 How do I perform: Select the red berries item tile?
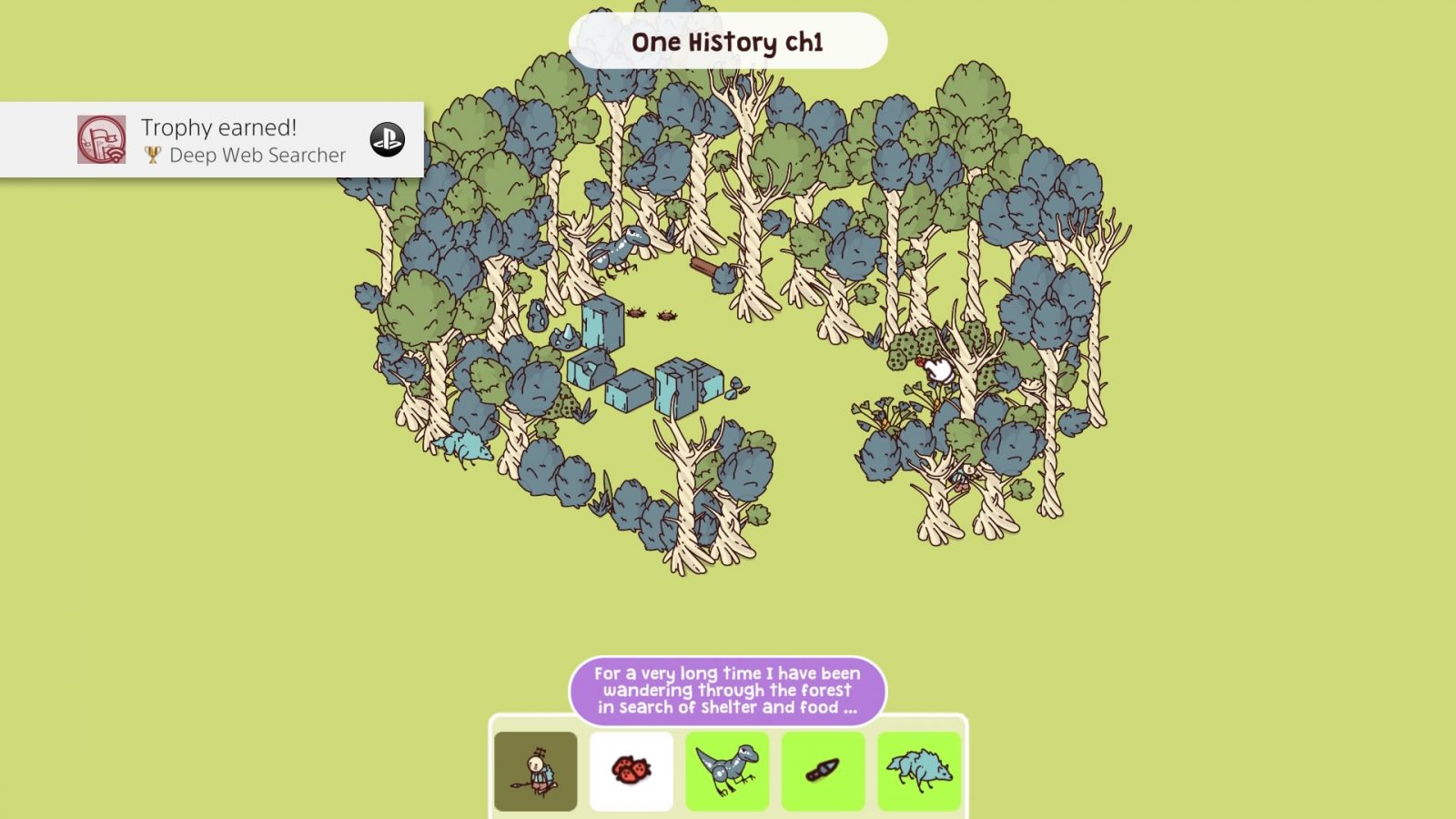[631, 771]
